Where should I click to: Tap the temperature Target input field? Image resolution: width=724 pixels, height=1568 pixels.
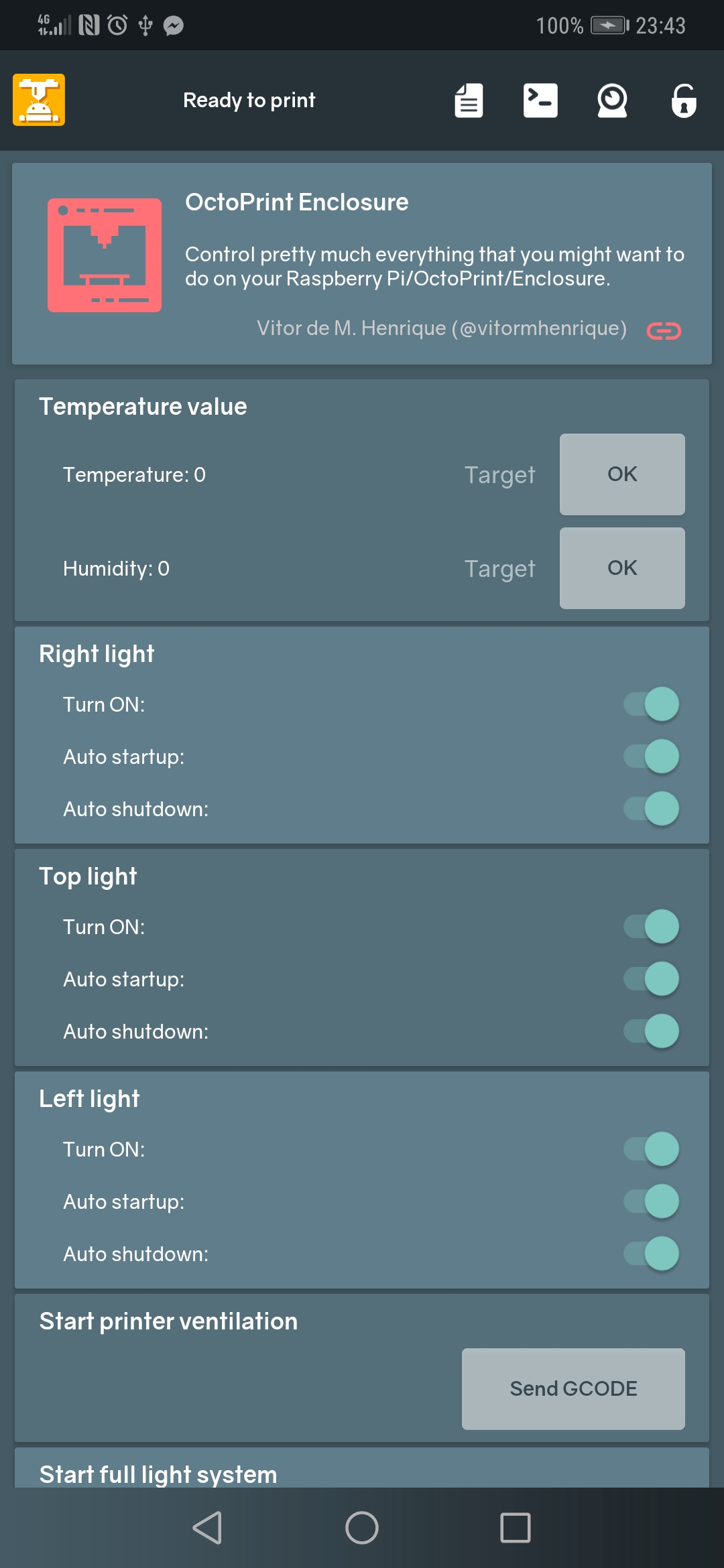(x=499, y=474)
